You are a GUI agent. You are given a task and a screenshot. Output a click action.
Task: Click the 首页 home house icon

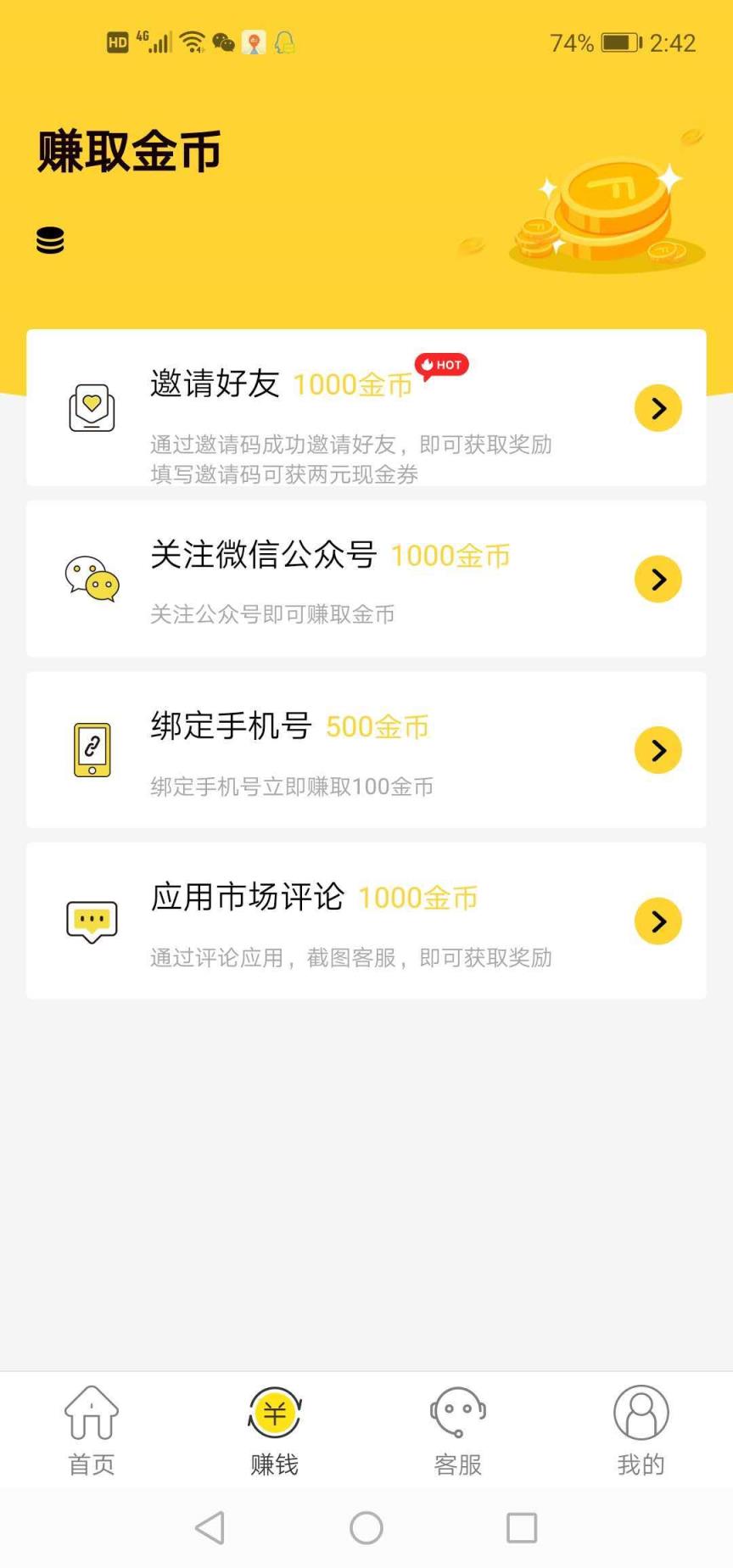pyautogui.click(x=90, y=1411)
